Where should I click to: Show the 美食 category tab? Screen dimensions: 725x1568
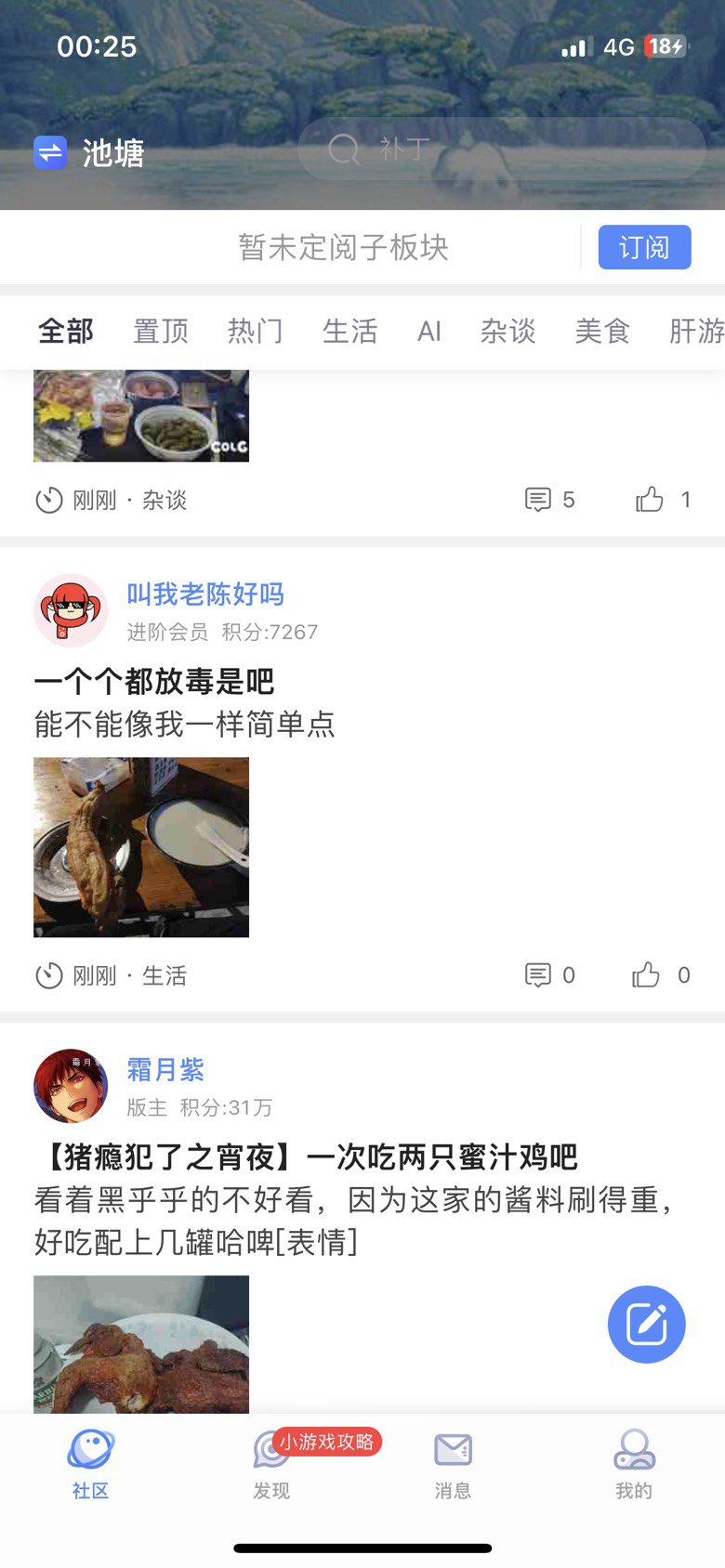point(603,331)
